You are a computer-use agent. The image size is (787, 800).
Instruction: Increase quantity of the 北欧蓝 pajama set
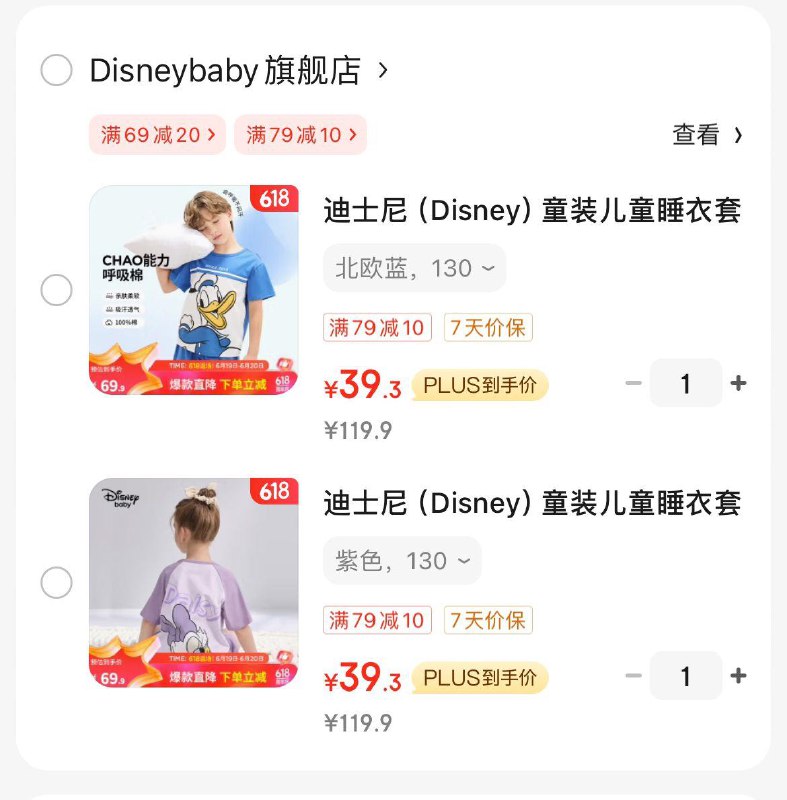click(739, 383)
